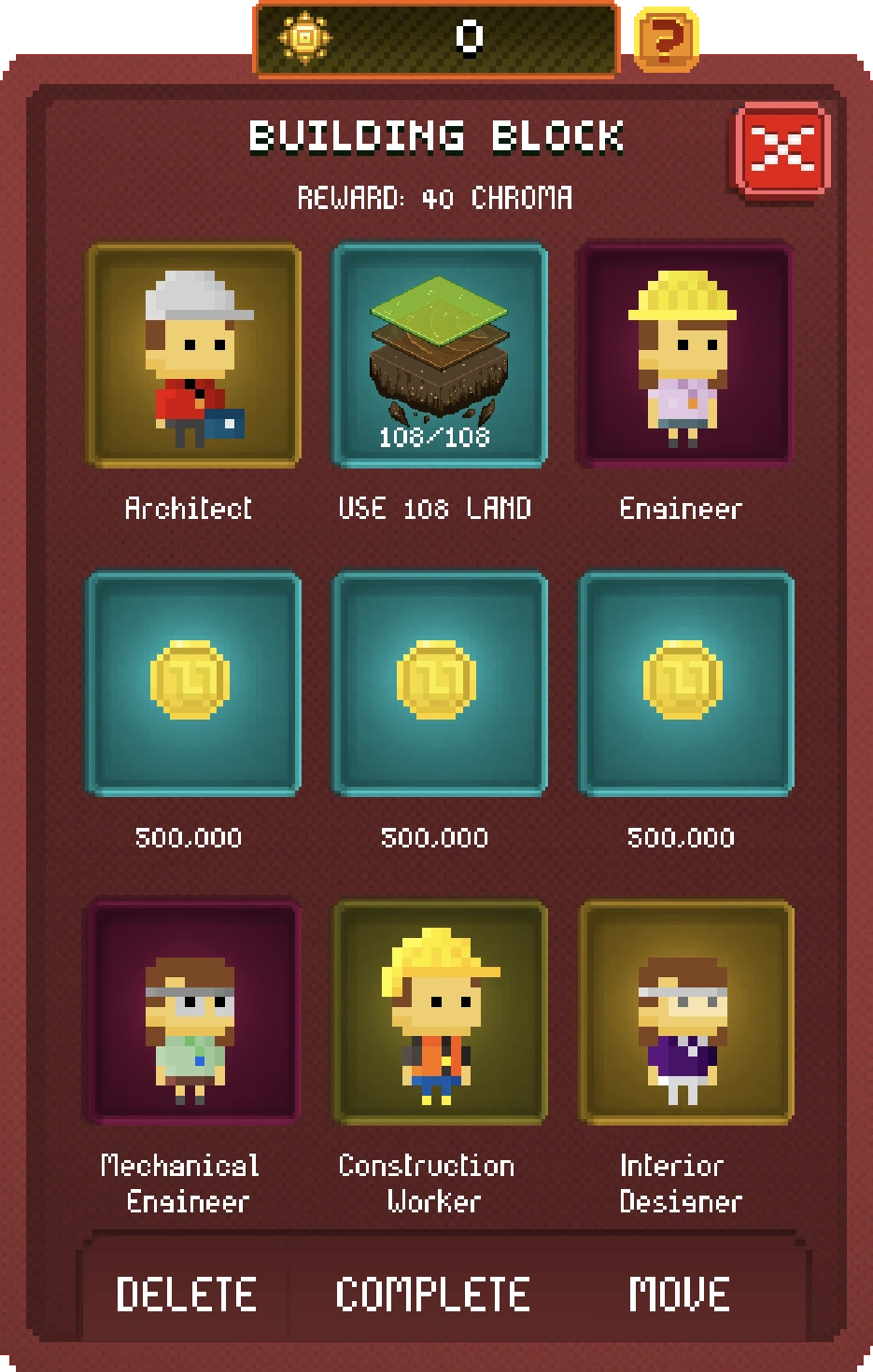Tap the 108/108 land progress counter
Image resolution: width=873 pixels, height=1372 pixels.
point(435,434)
